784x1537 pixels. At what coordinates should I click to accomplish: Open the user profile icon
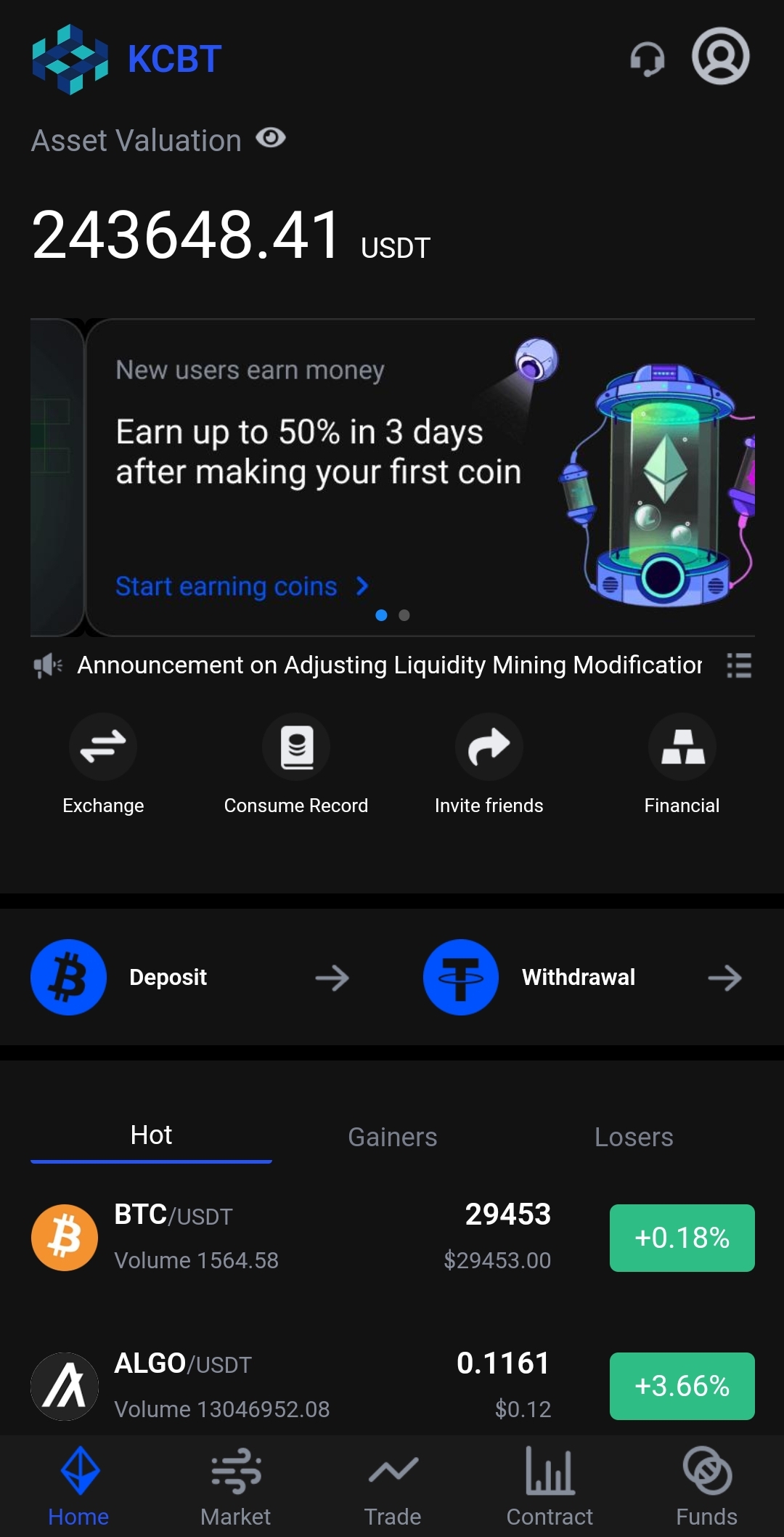click(x=720, y=56)
